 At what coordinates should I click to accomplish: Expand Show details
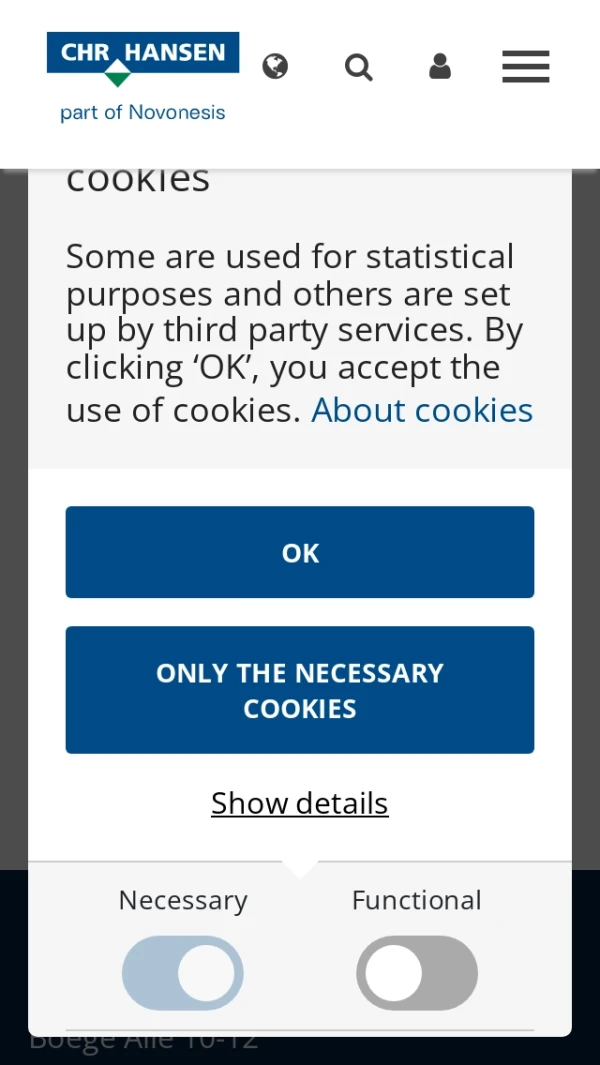pos(300,803)
